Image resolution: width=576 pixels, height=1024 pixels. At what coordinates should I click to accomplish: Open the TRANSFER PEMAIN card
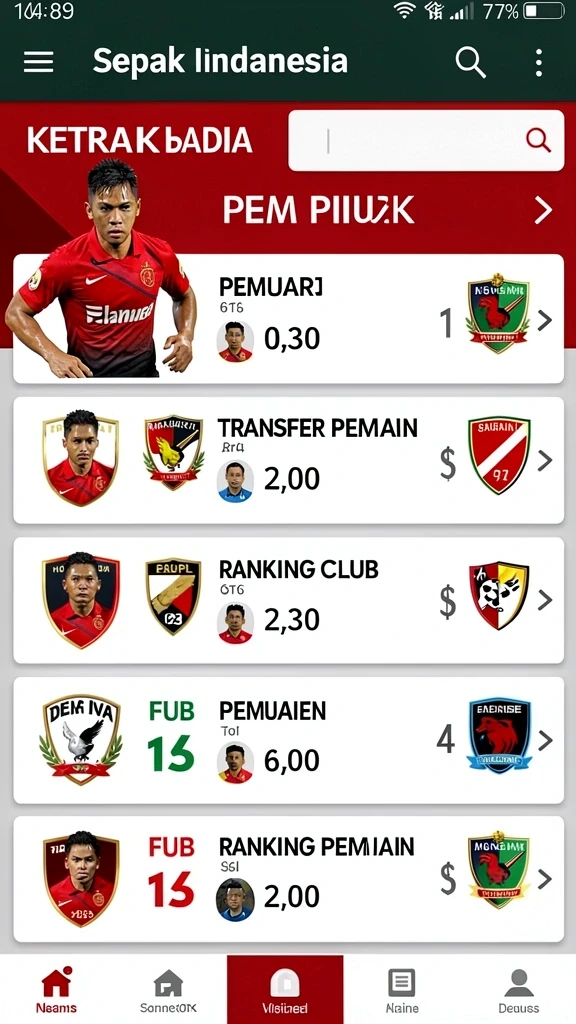288,460
